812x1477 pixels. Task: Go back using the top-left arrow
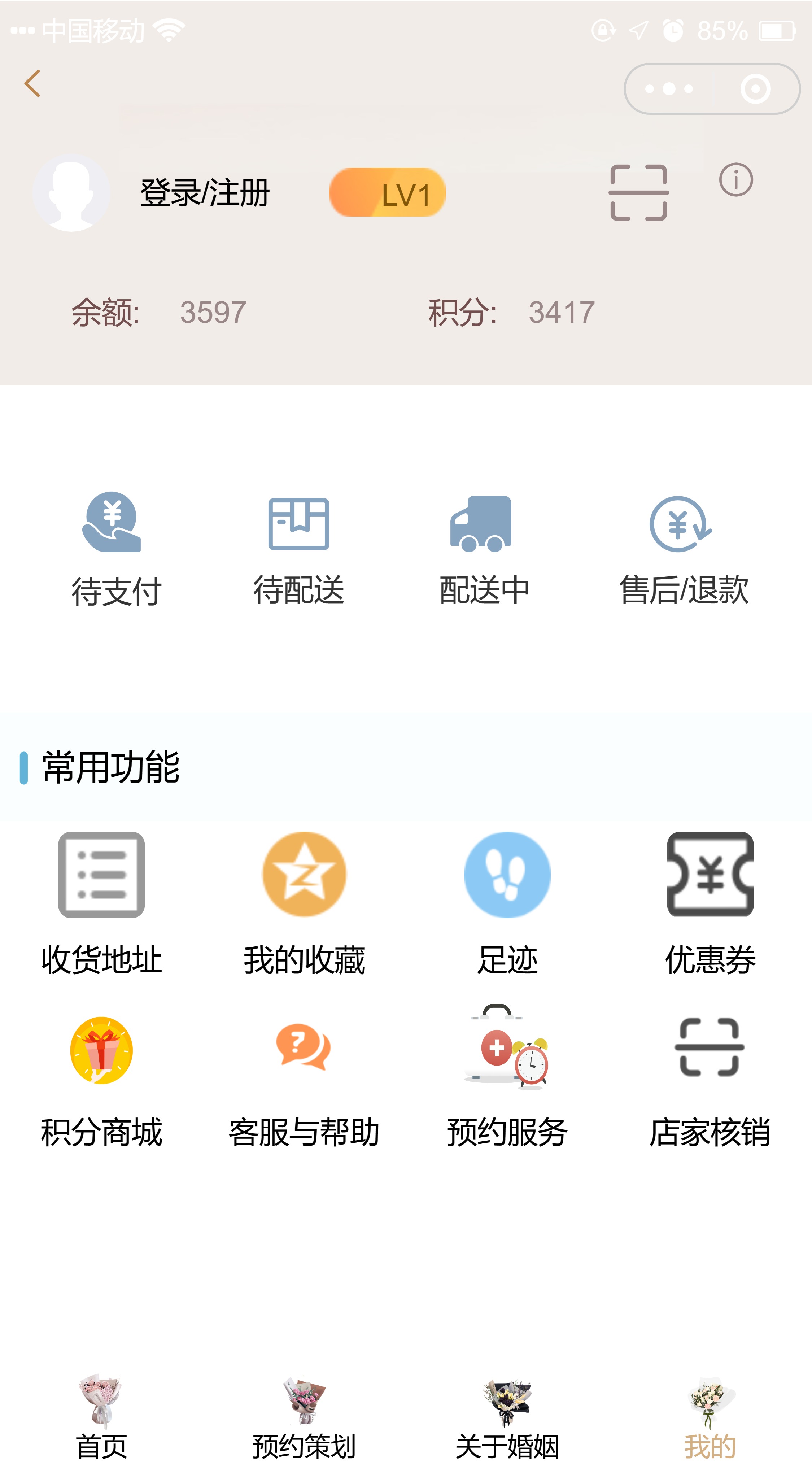point(33,84)
